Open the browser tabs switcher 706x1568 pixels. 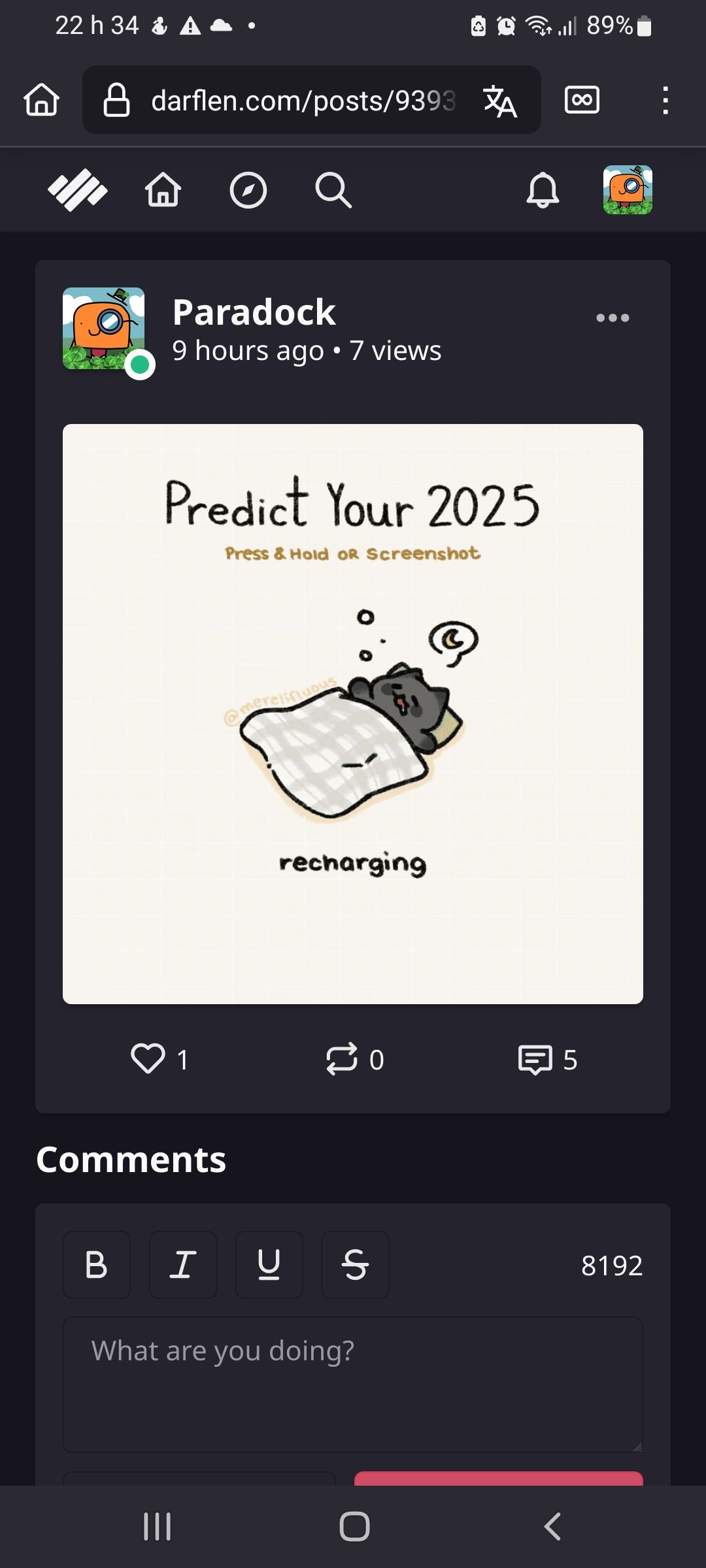582,100
